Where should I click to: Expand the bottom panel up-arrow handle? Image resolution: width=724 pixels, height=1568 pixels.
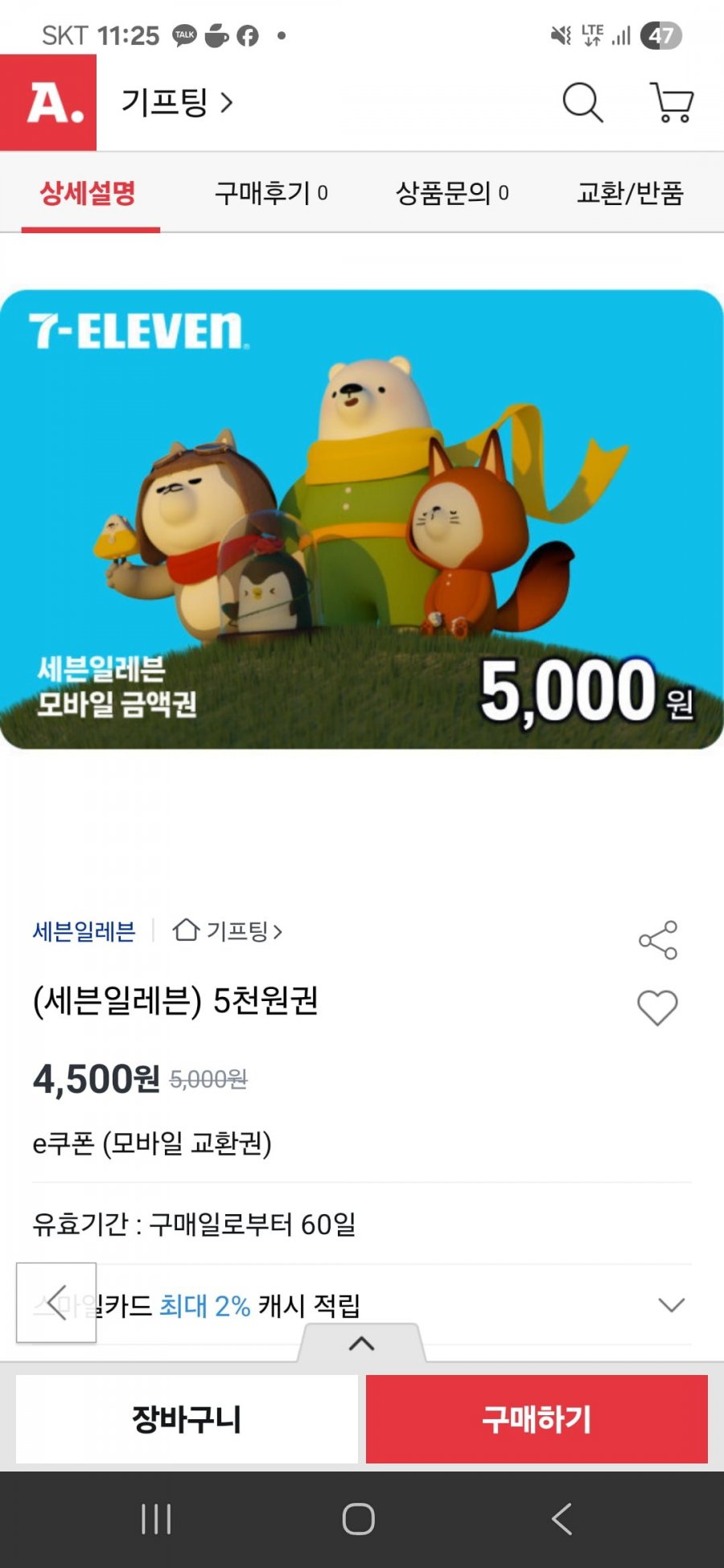pos(362,1343)
